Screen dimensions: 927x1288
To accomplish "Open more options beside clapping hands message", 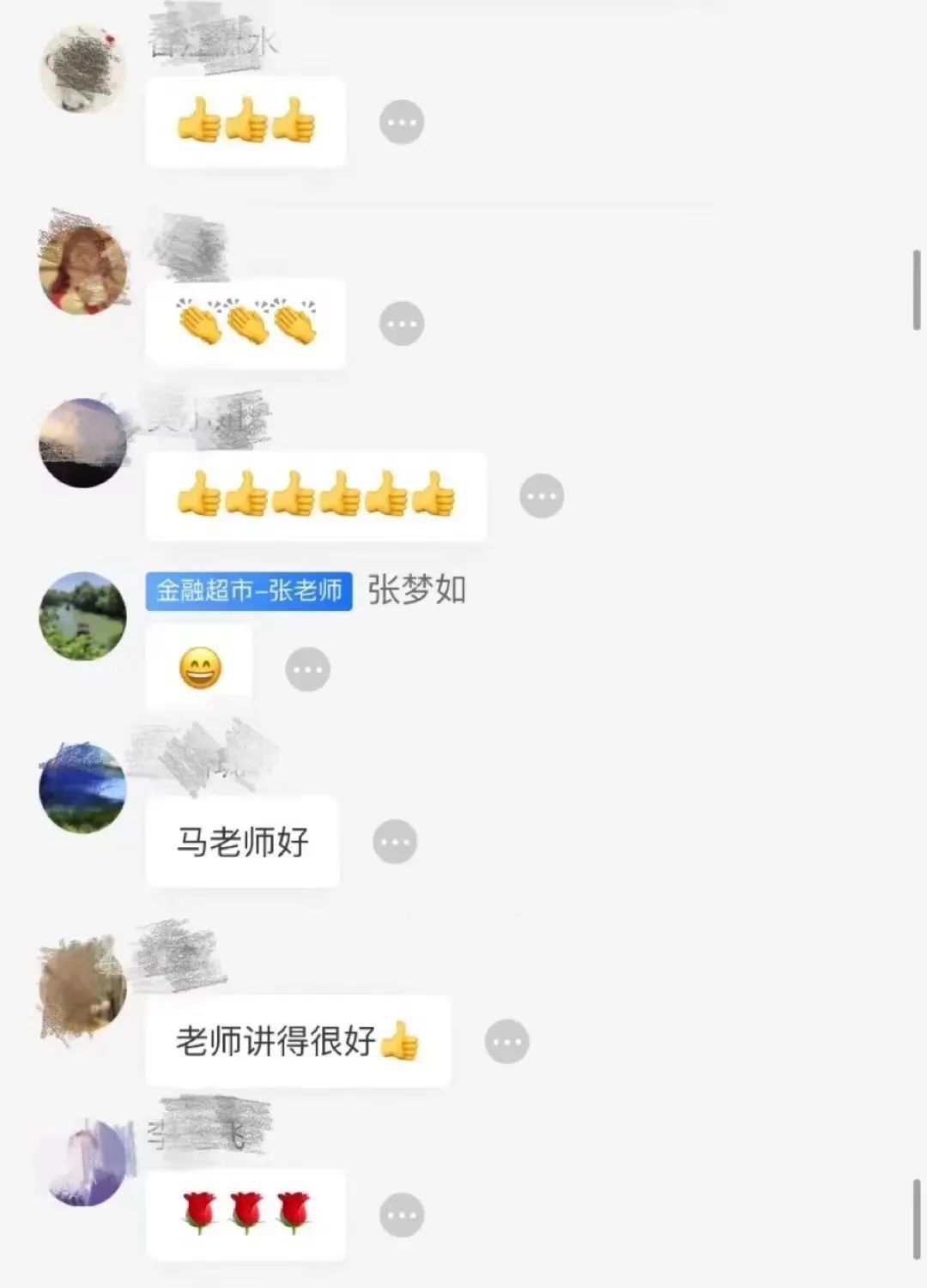I will pos(402,324).
